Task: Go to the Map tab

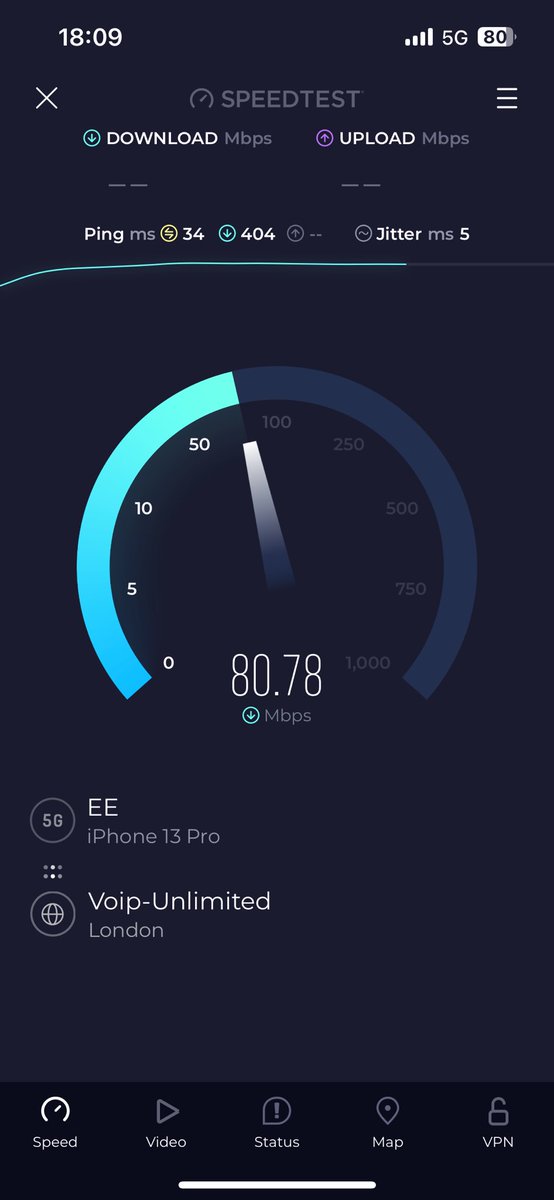Action: point(388,1122)
